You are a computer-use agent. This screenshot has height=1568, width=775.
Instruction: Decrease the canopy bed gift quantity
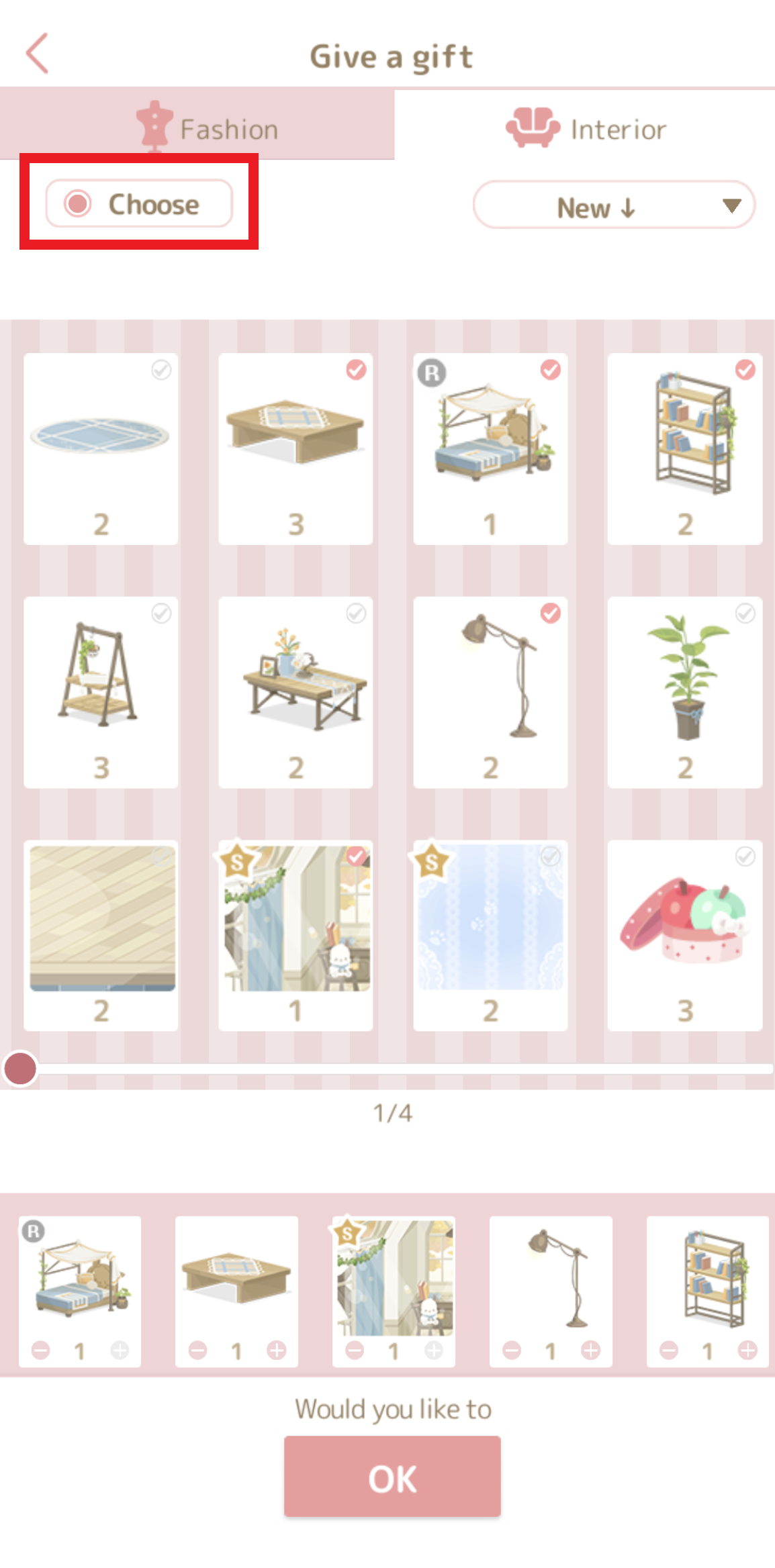tap(41, 1350)
